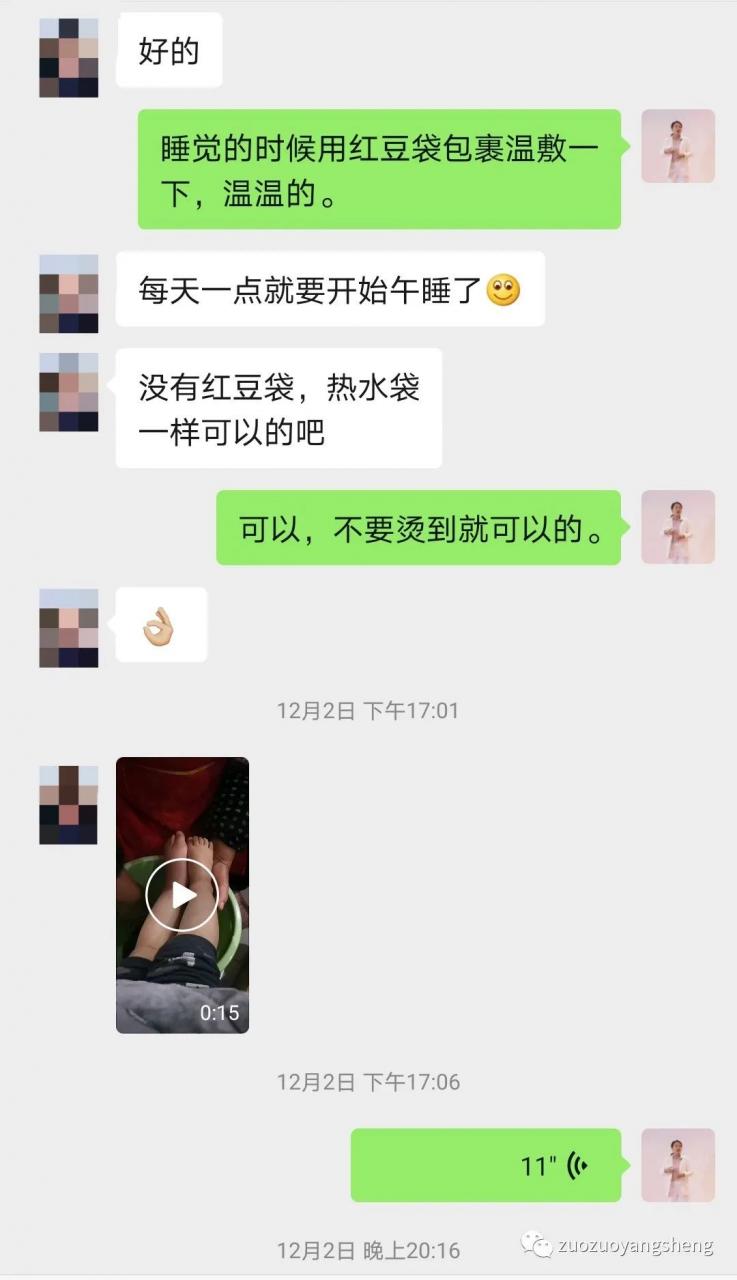Image resolution: width=737 pixels, height=1280 pixels.
Task: Play the 11-second voice message
Action: click(486, 1165)
